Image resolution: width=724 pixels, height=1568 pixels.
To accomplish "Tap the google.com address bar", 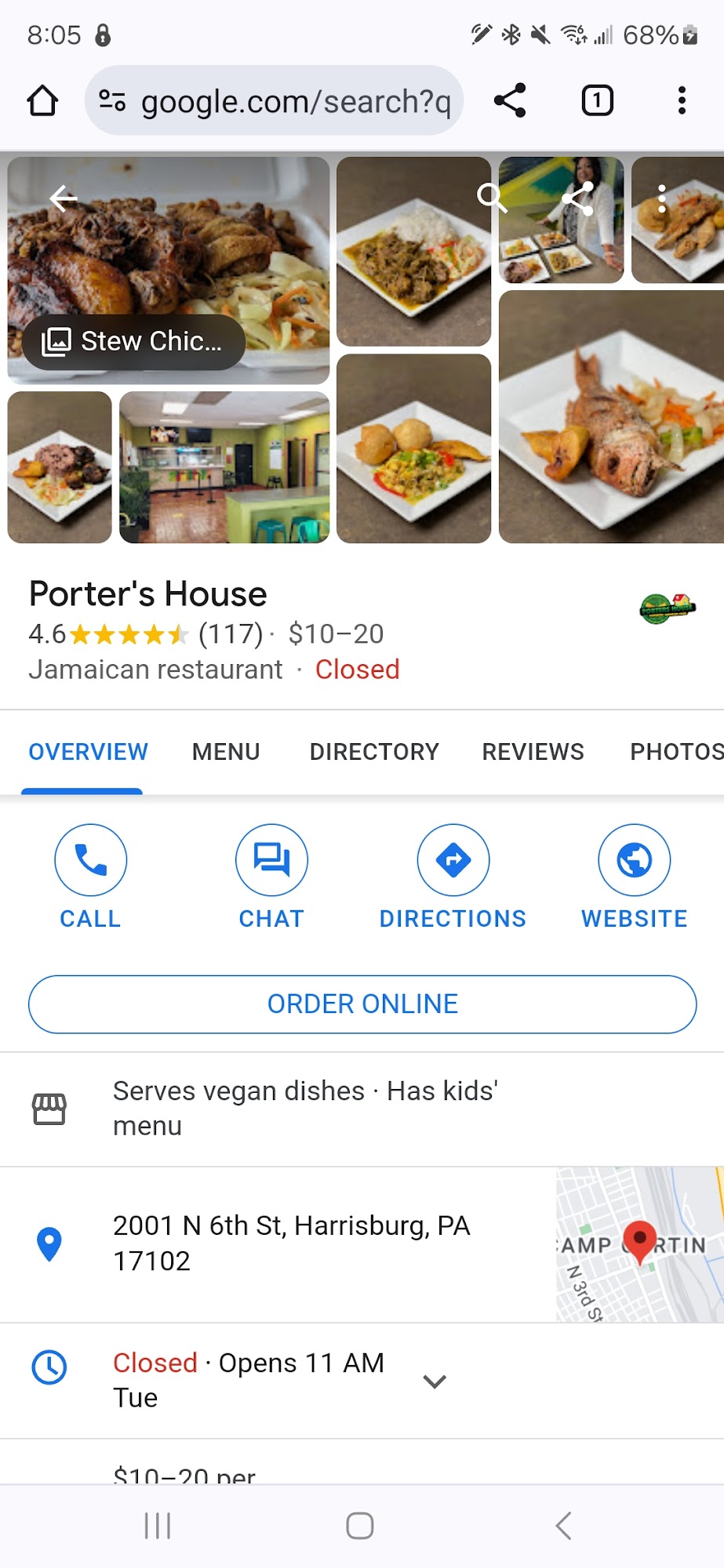I will point(275,100).
